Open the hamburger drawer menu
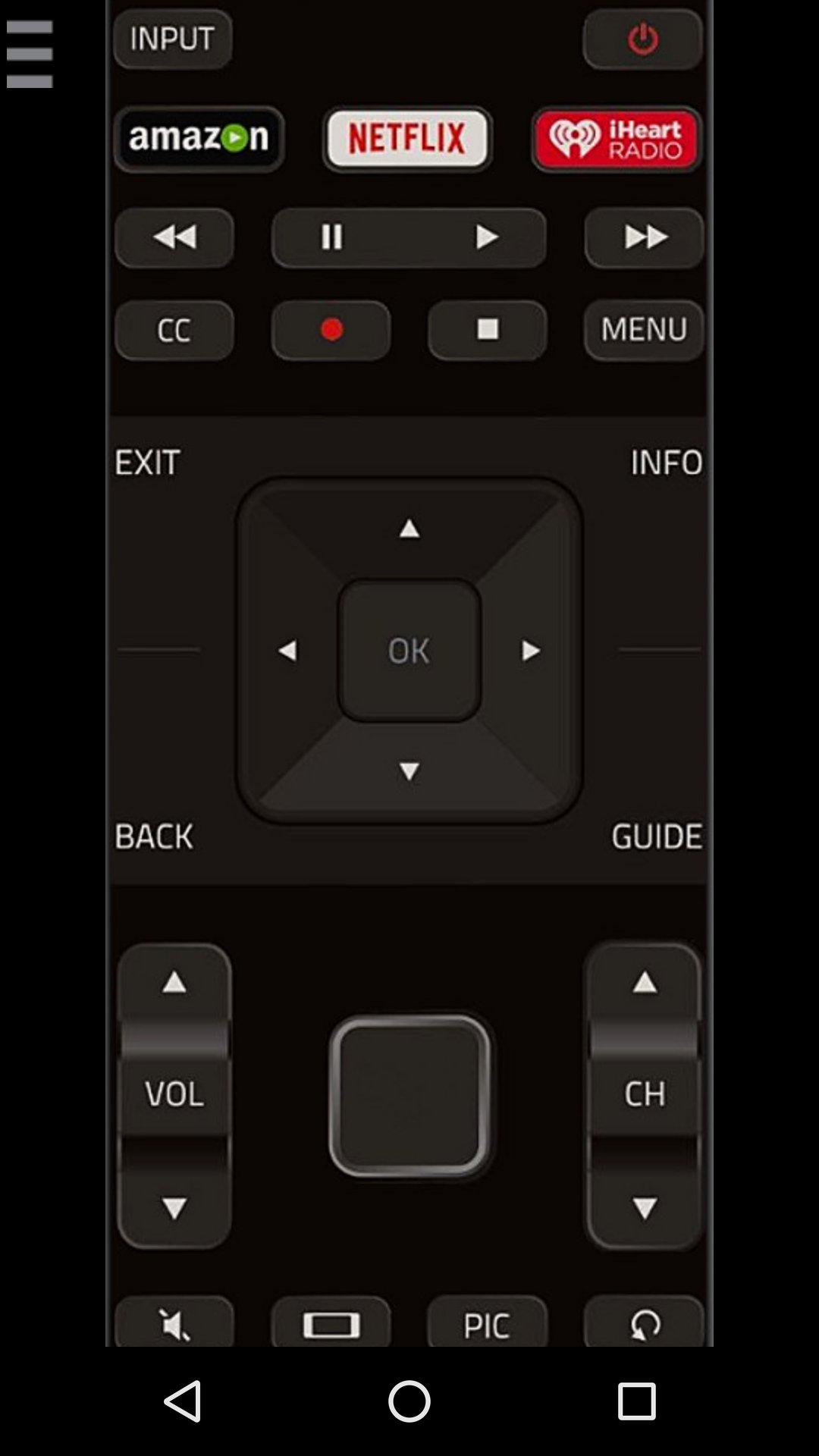Image resolution: width=819 pixels, height=1456 pixels. (30, 54)
